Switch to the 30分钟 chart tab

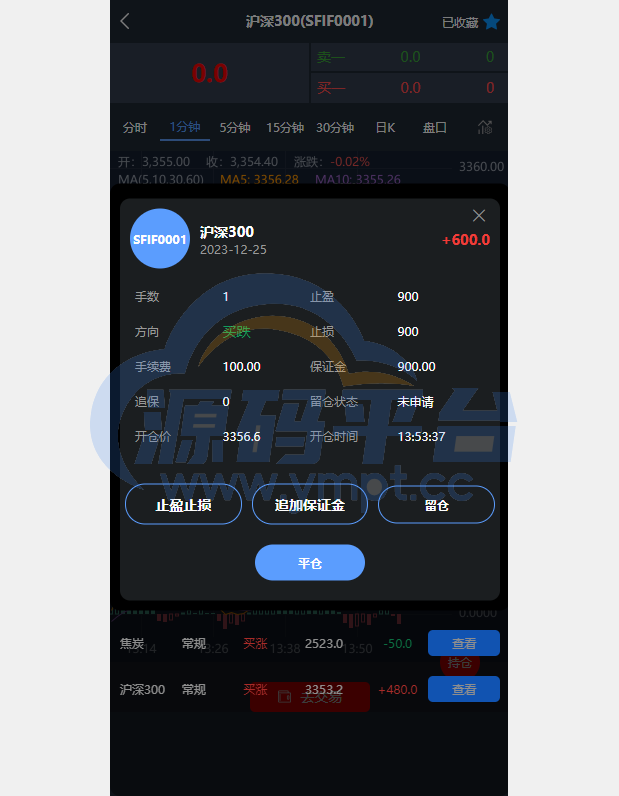click(335, 128)
